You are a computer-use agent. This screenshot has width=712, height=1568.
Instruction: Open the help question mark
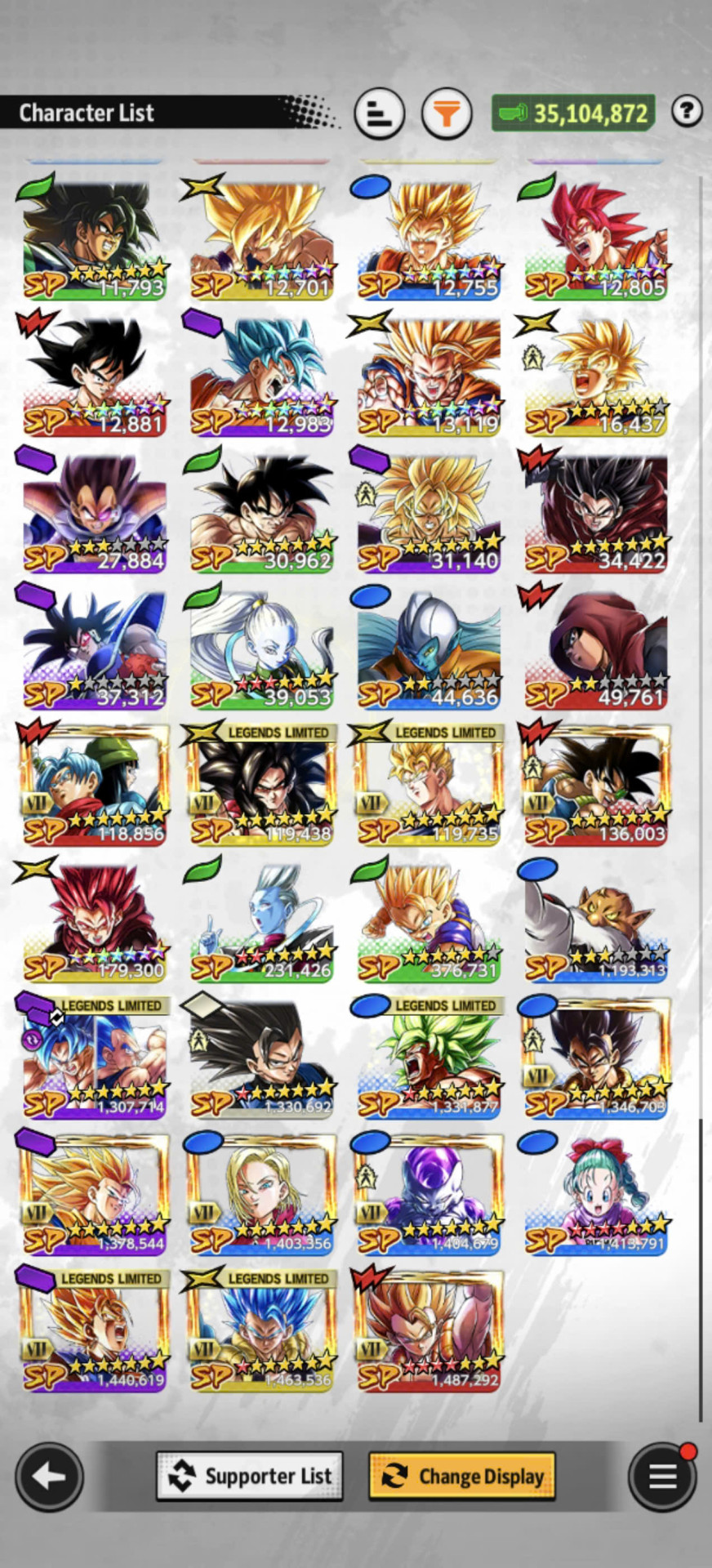pyautogui.click(x=687, y=111)
